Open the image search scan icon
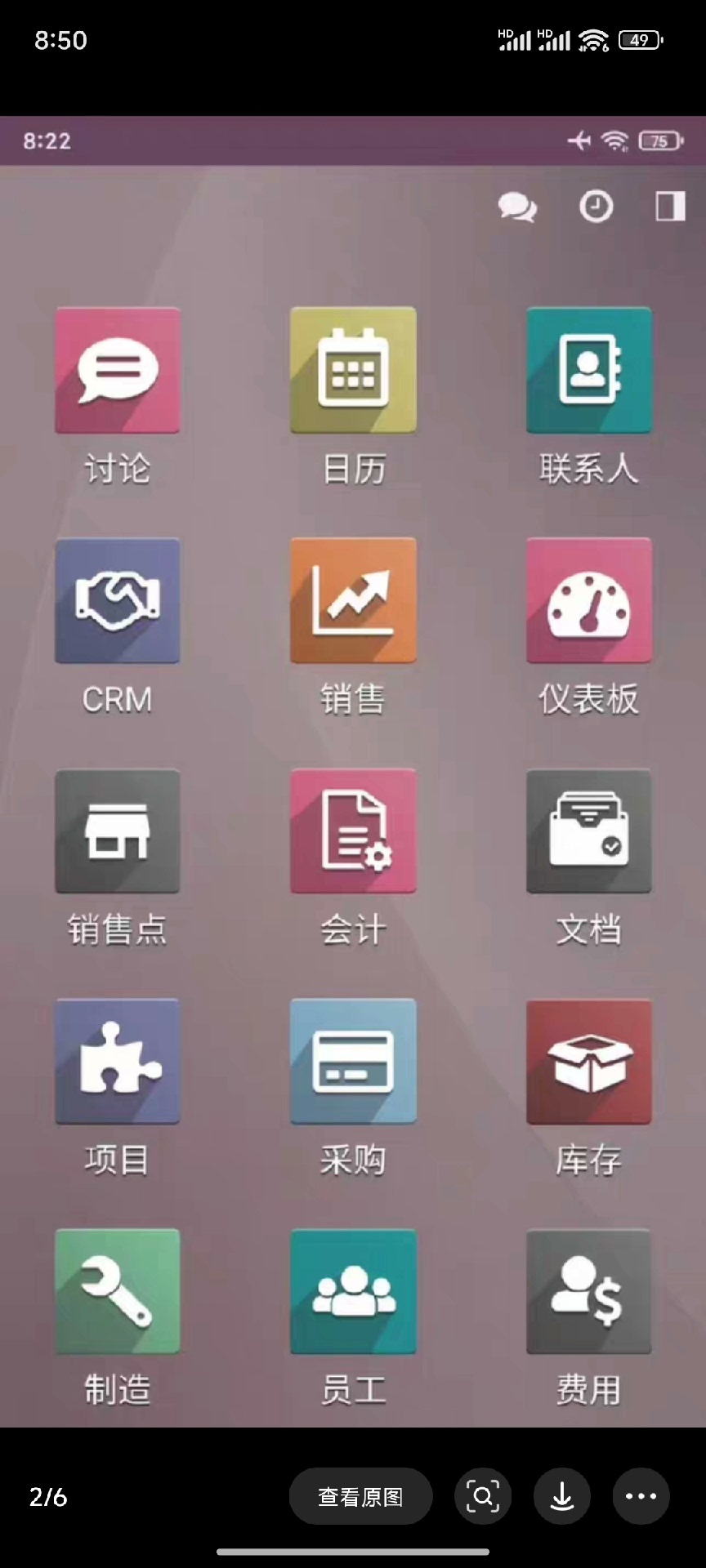The height and width of the screenshot is (1568, 706). [x=482, y=1496]
